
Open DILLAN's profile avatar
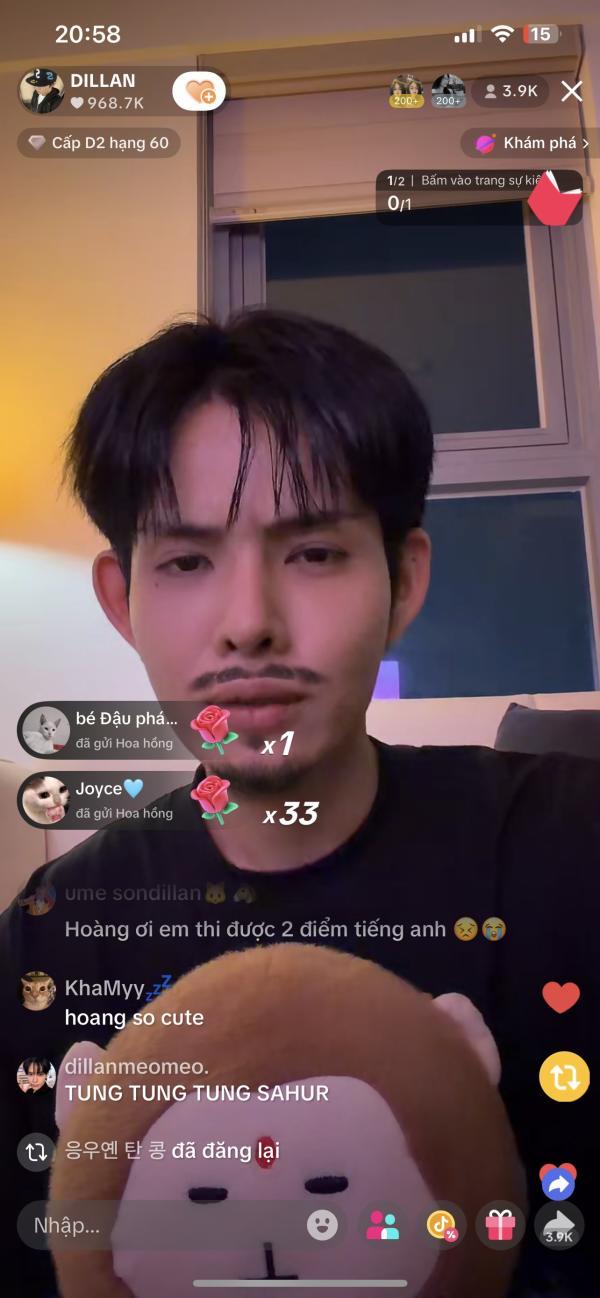click(x=41, y=91)
